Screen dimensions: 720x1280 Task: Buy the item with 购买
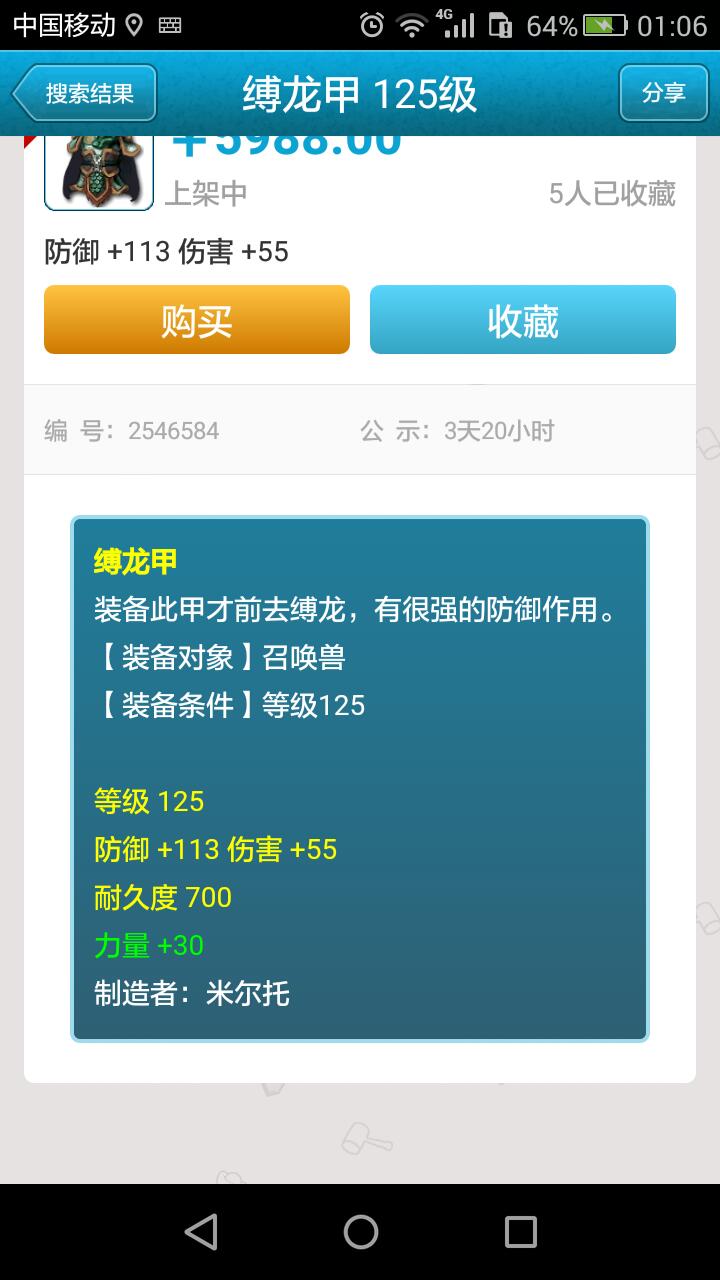tap(197, 320)
